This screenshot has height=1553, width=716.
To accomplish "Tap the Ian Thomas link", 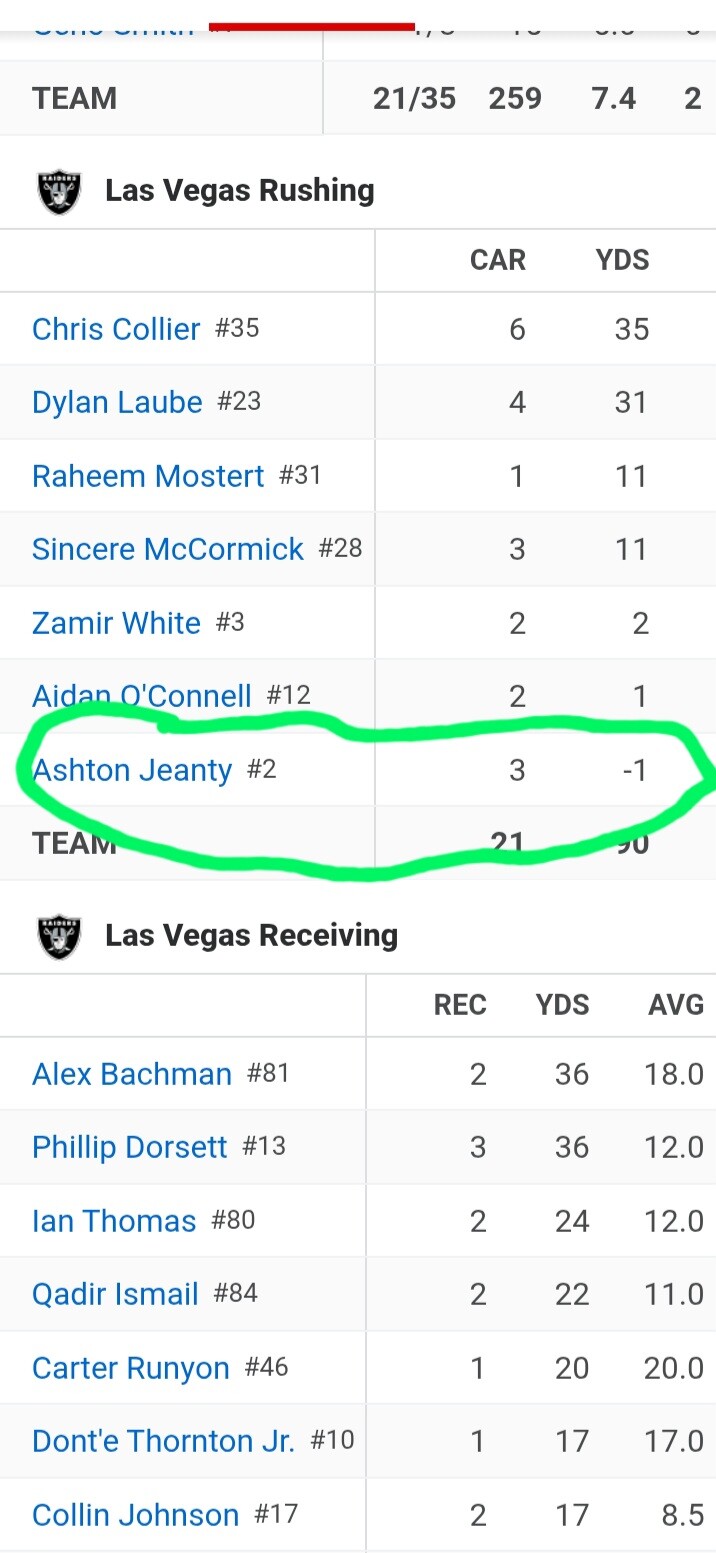I will coord(114,1221).
